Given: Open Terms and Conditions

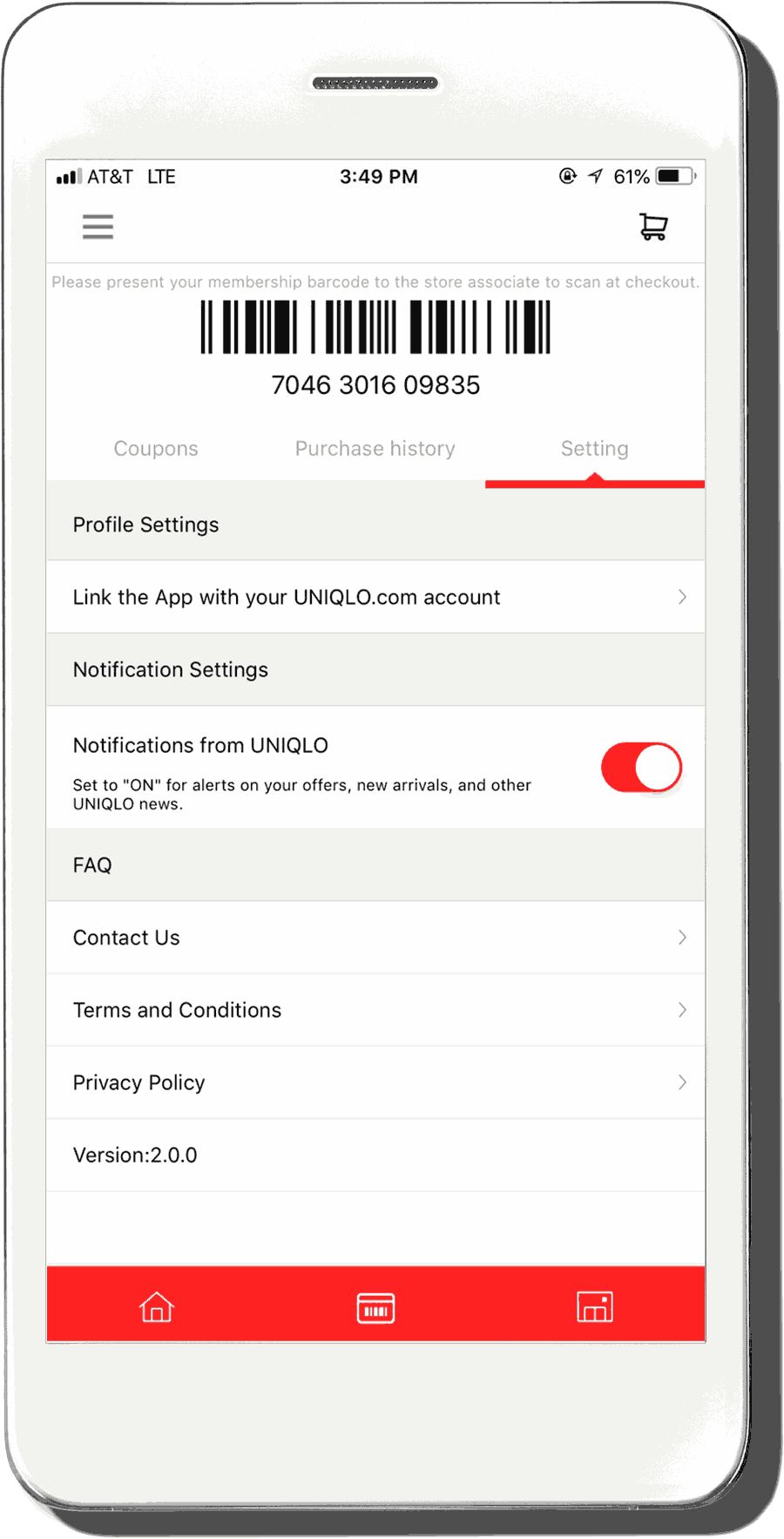Looking at the screenshot, I should click(x=375, y=1010).
